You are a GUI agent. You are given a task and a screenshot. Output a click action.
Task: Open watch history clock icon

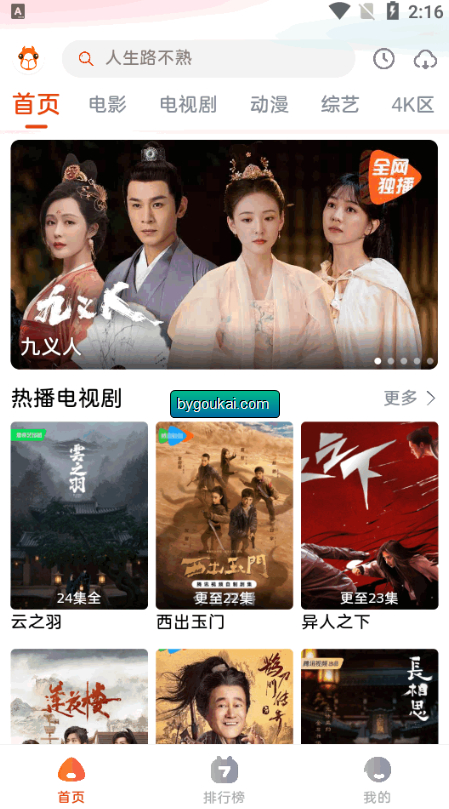click(x=383, y=59)
